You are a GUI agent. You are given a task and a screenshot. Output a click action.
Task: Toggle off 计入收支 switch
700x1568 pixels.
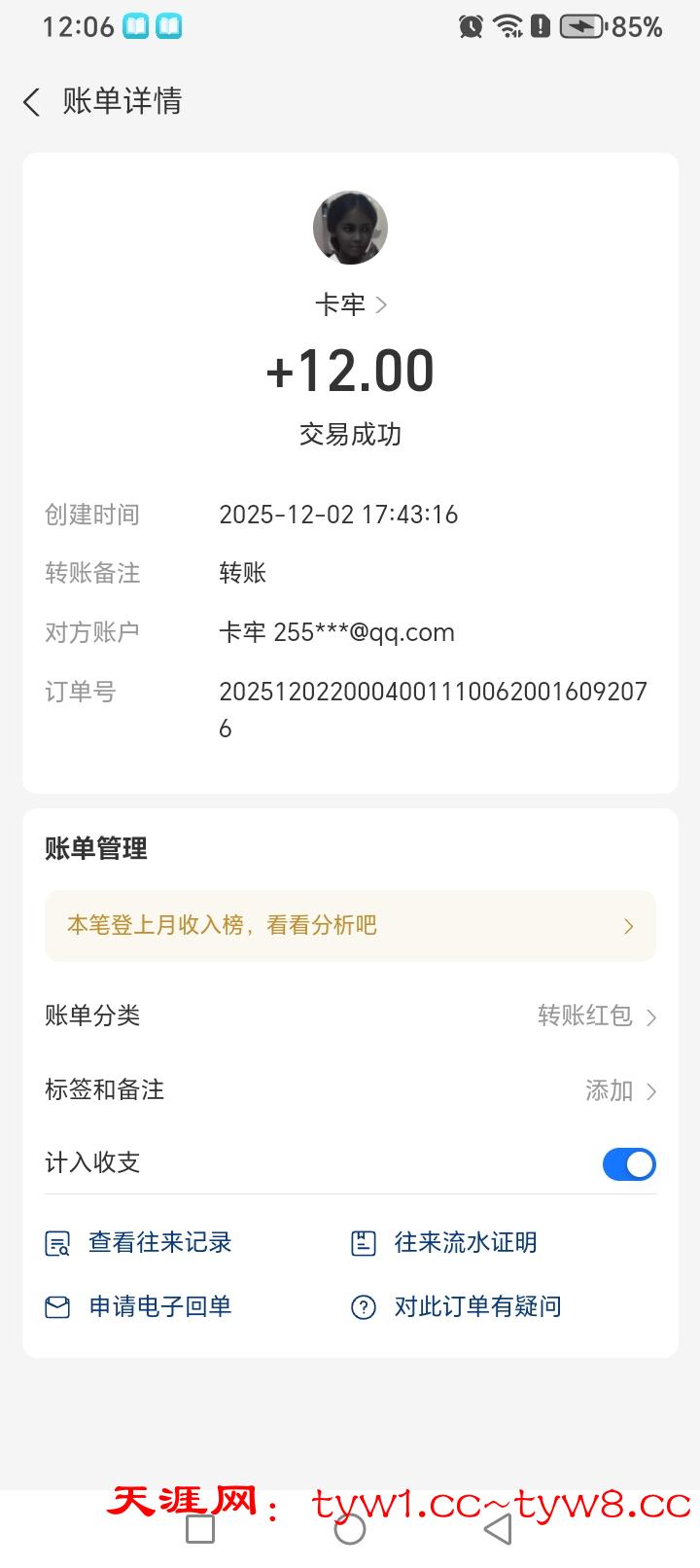click(x=628, y=1164)
